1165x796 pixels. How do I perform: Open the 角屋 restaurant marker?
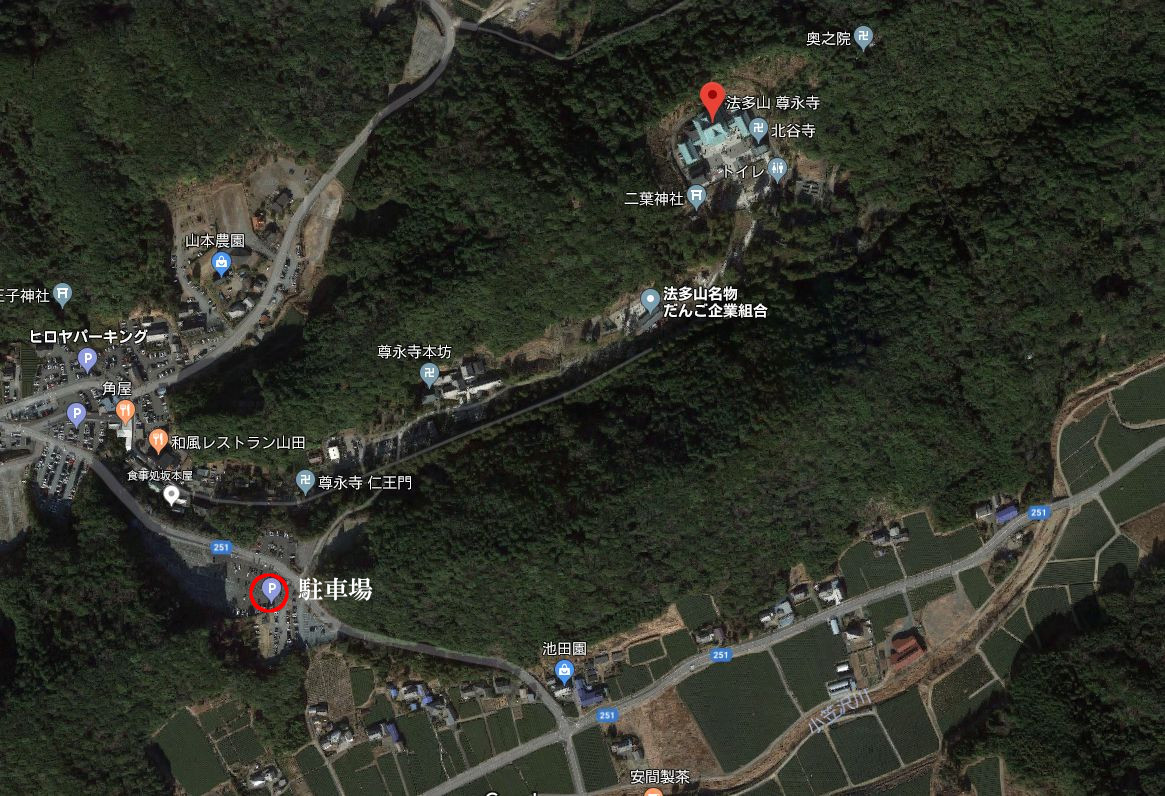pyautogui.click(x=124, y=410)
